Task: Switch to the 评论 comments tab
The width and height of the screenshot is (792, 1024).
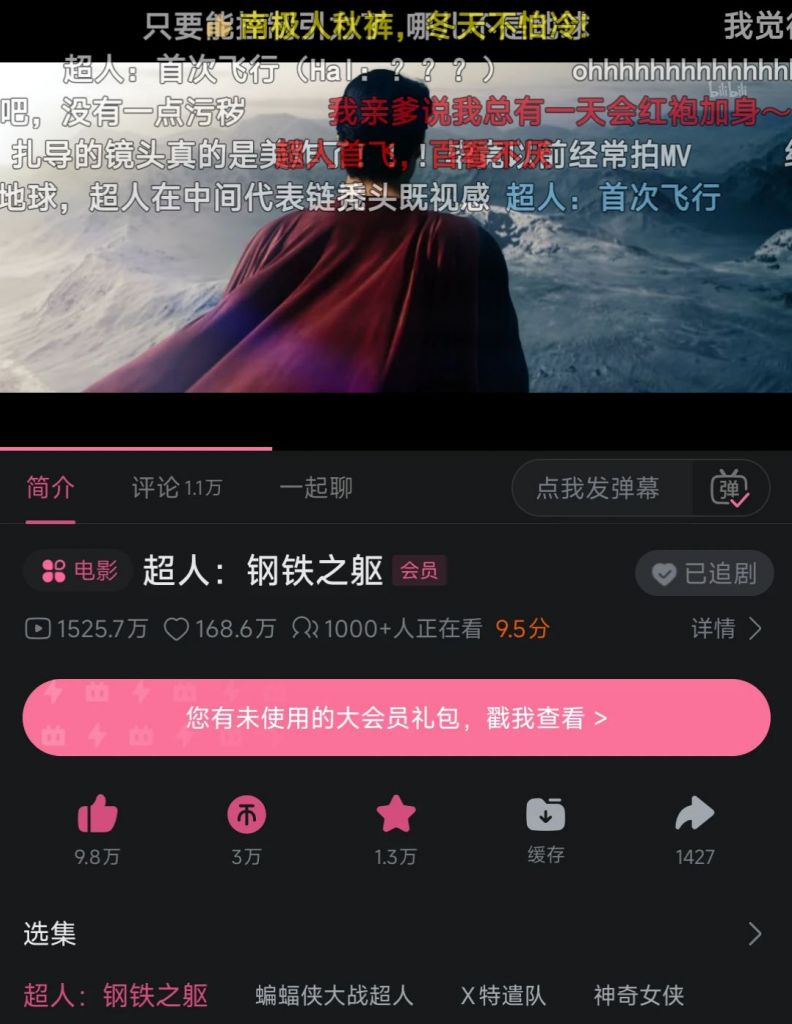Action: click(176, 487)
